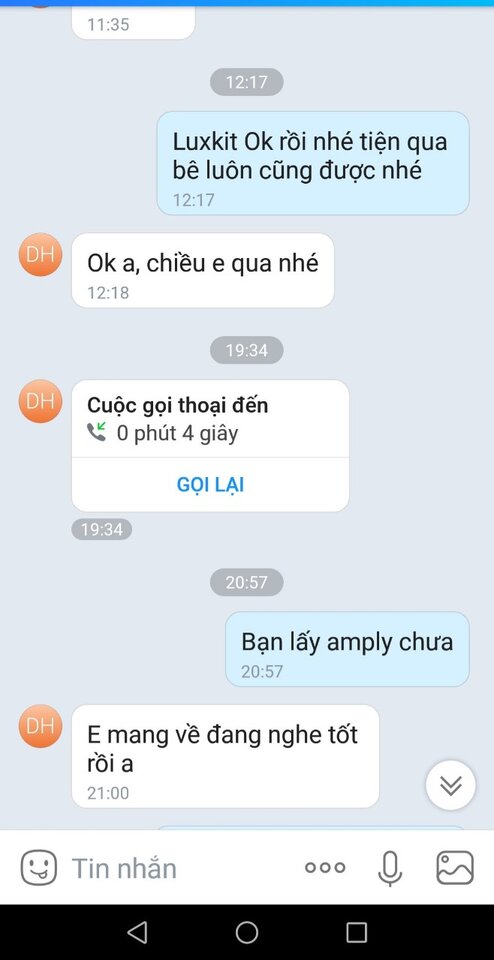The width and height of the screenshot is (494, 960).
Task: Jump to latest messages with the double-chevron button
Action: click(451, 786)
